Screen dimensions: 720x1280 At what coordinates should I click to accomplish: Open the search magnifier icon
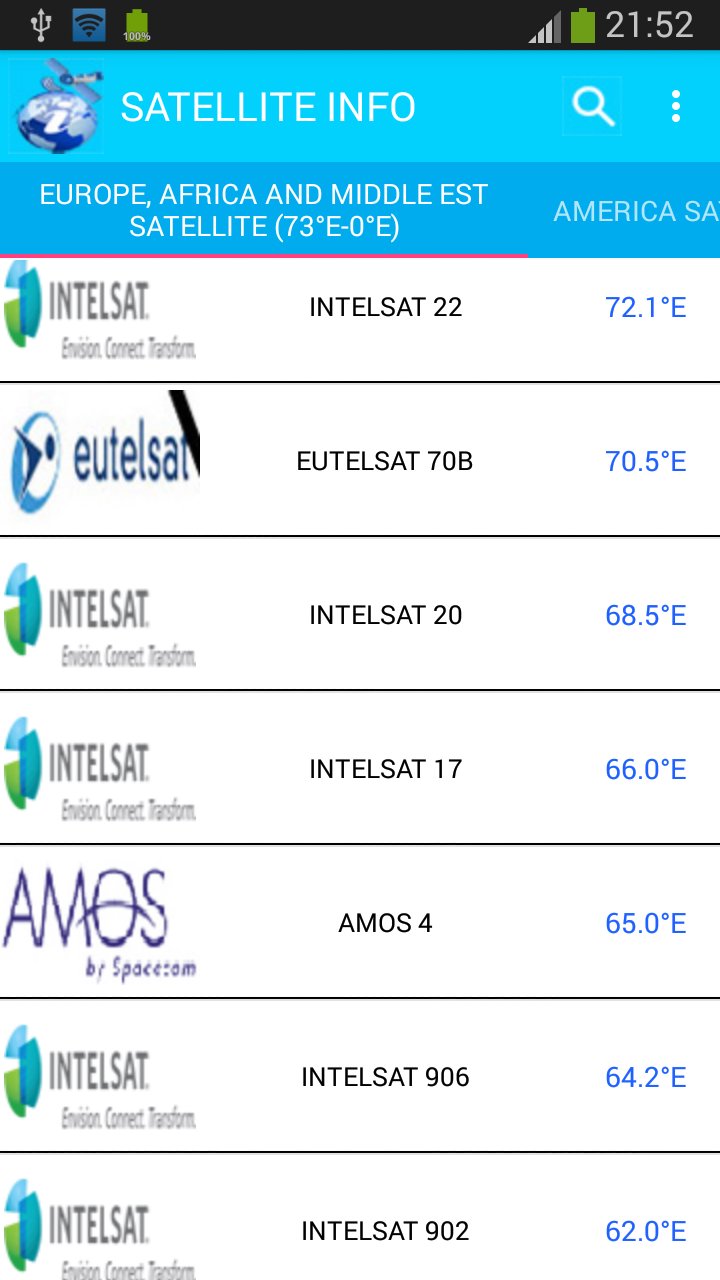tap(592, 106)
